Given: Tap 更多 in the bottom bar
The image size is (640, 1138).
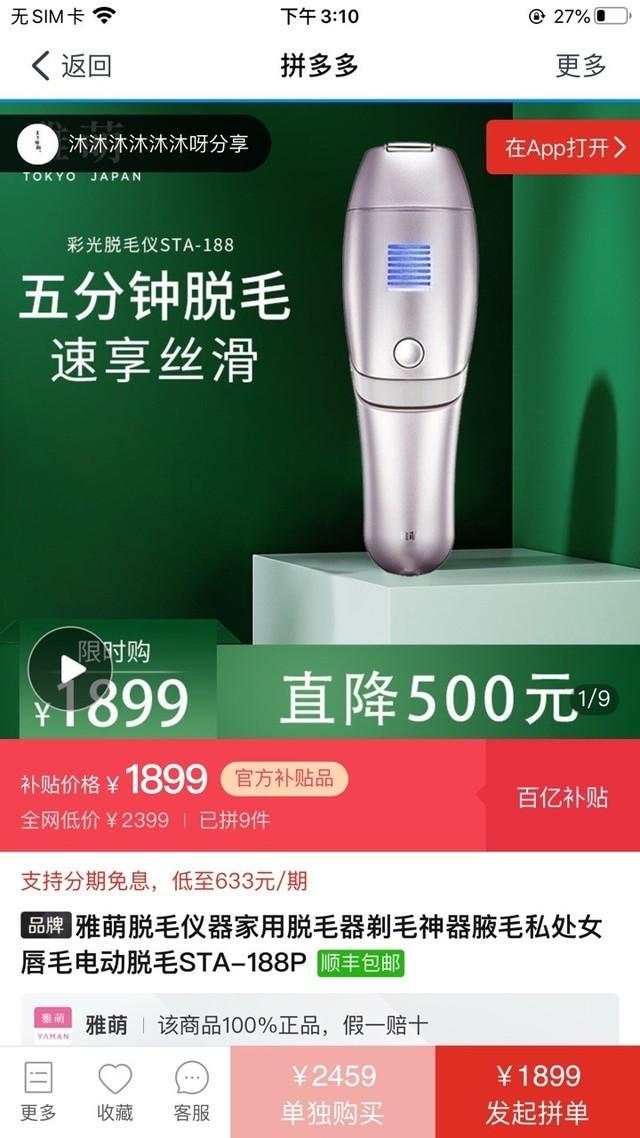Looking at the screenshot, I should point(38,1092).
